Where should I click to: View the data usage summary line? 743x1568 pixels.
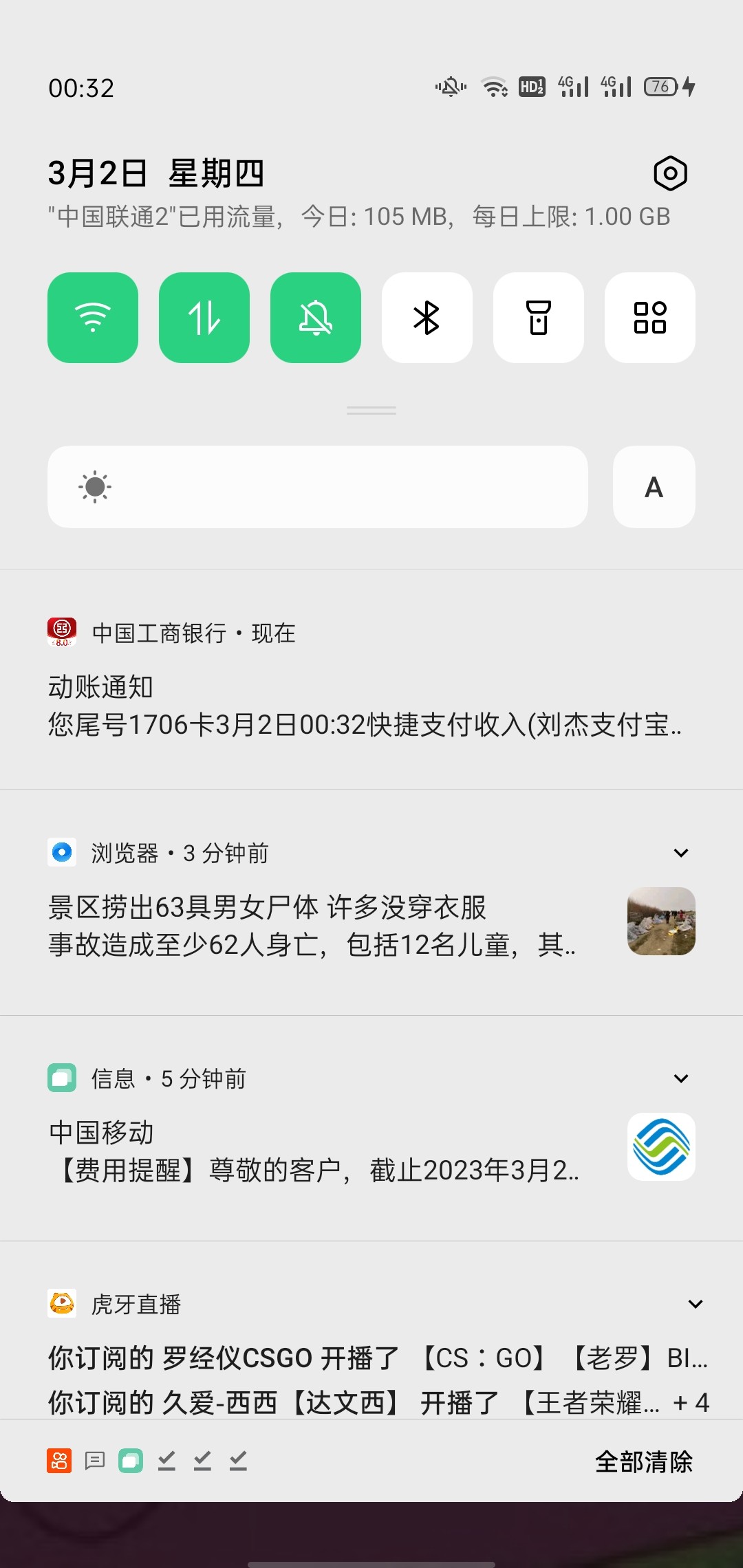(359, 217)
